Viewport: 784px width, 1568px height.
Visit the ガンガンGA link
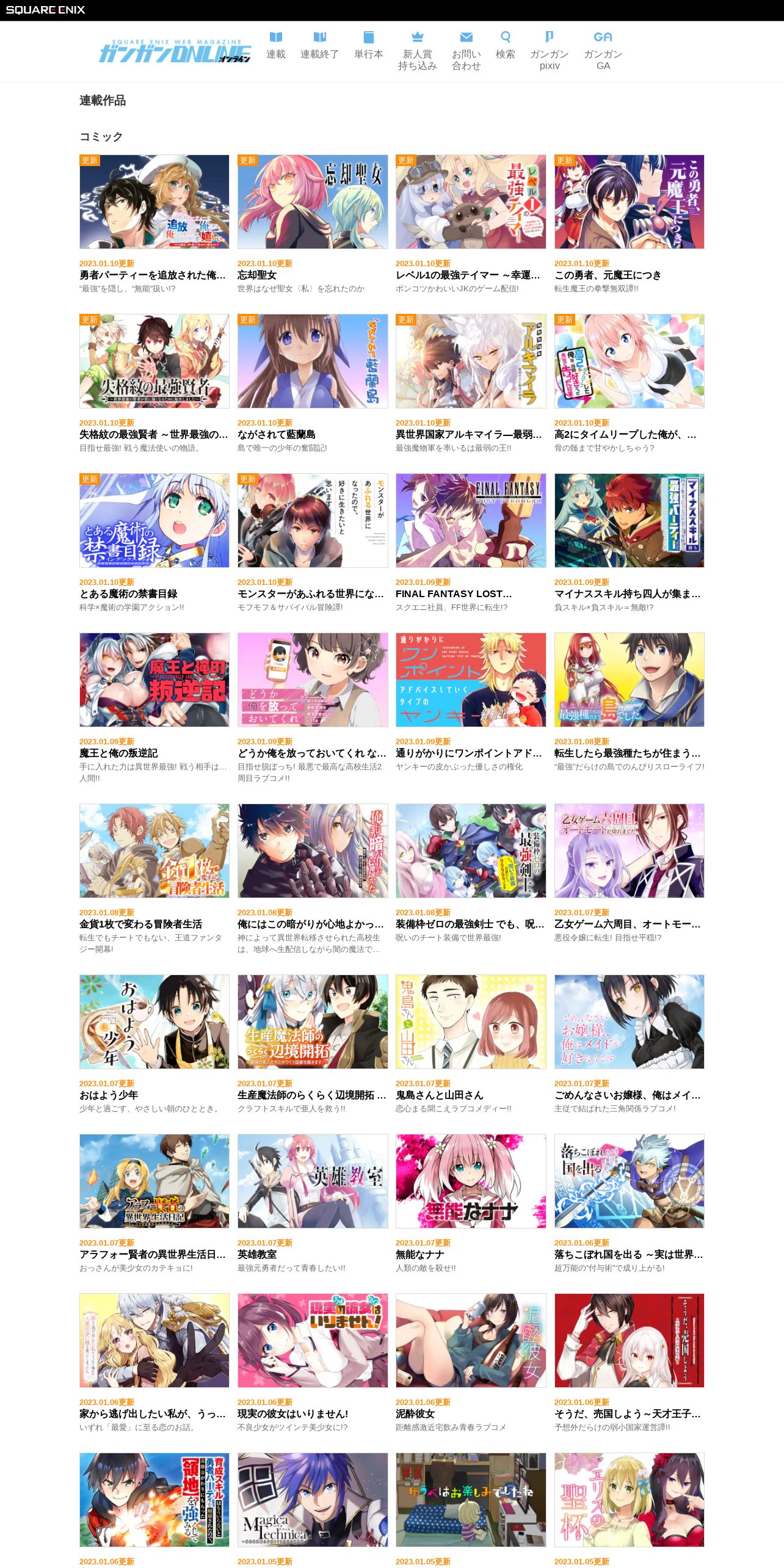pos(603,51)
